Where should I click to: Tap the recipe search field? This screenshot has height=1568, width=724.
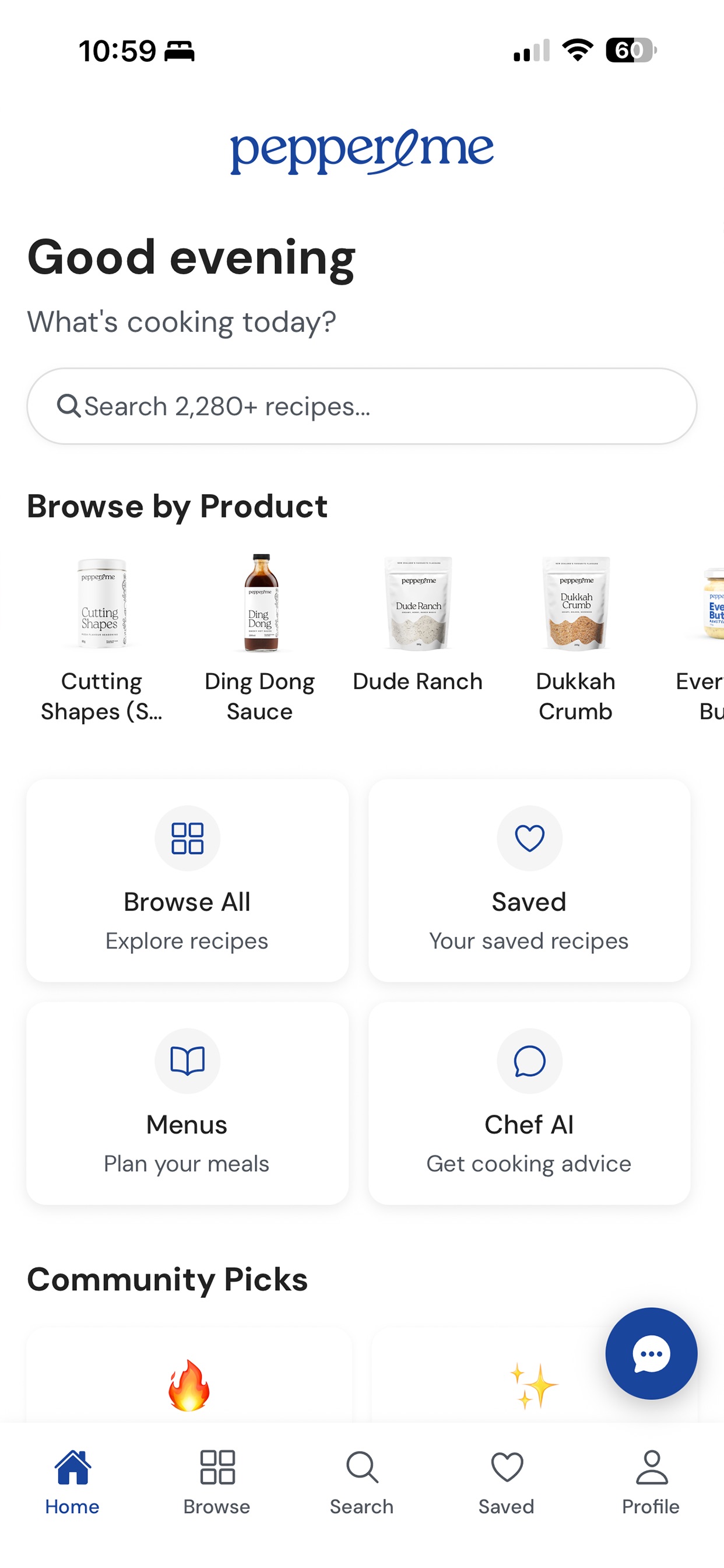(361, 406)
